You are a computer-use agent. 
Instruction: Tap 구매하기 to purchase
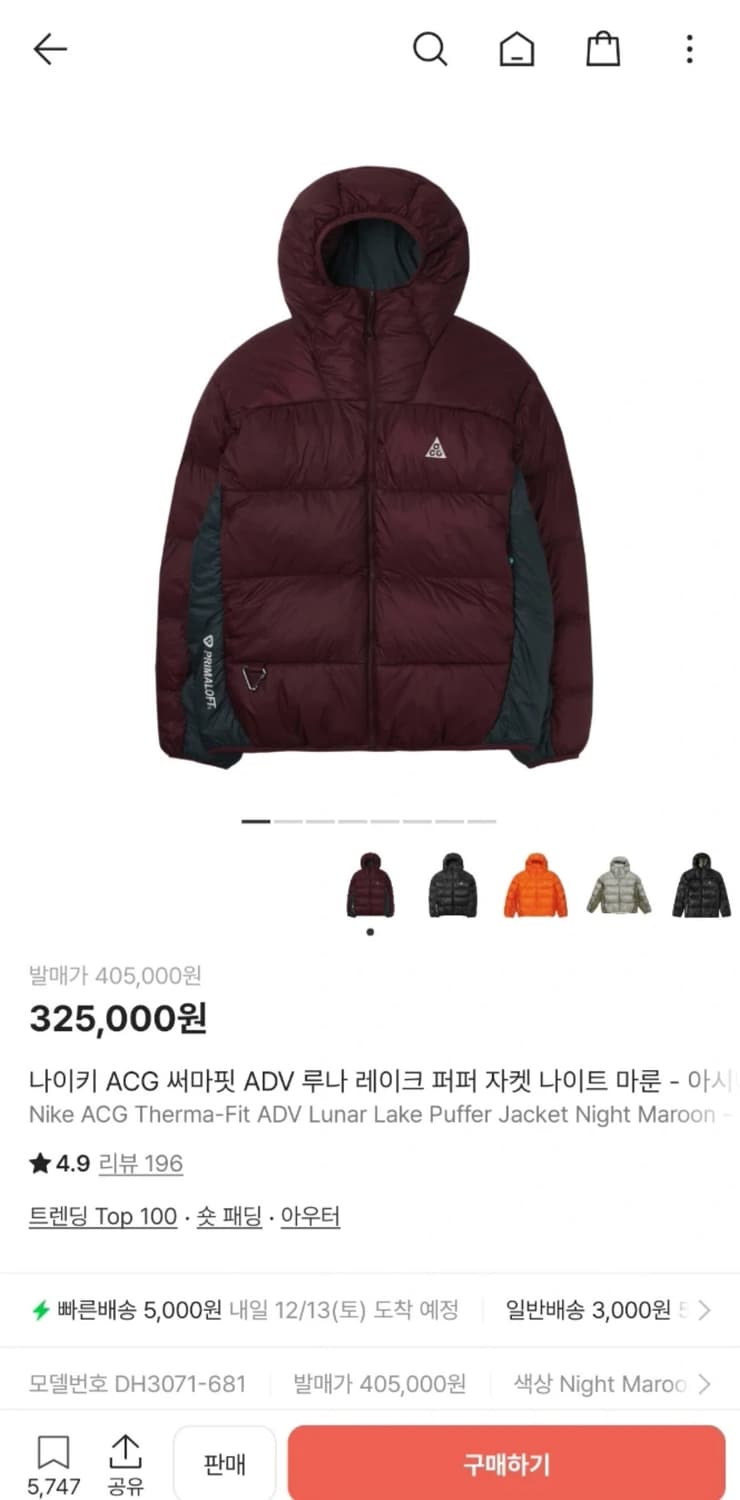[506, 1463]
